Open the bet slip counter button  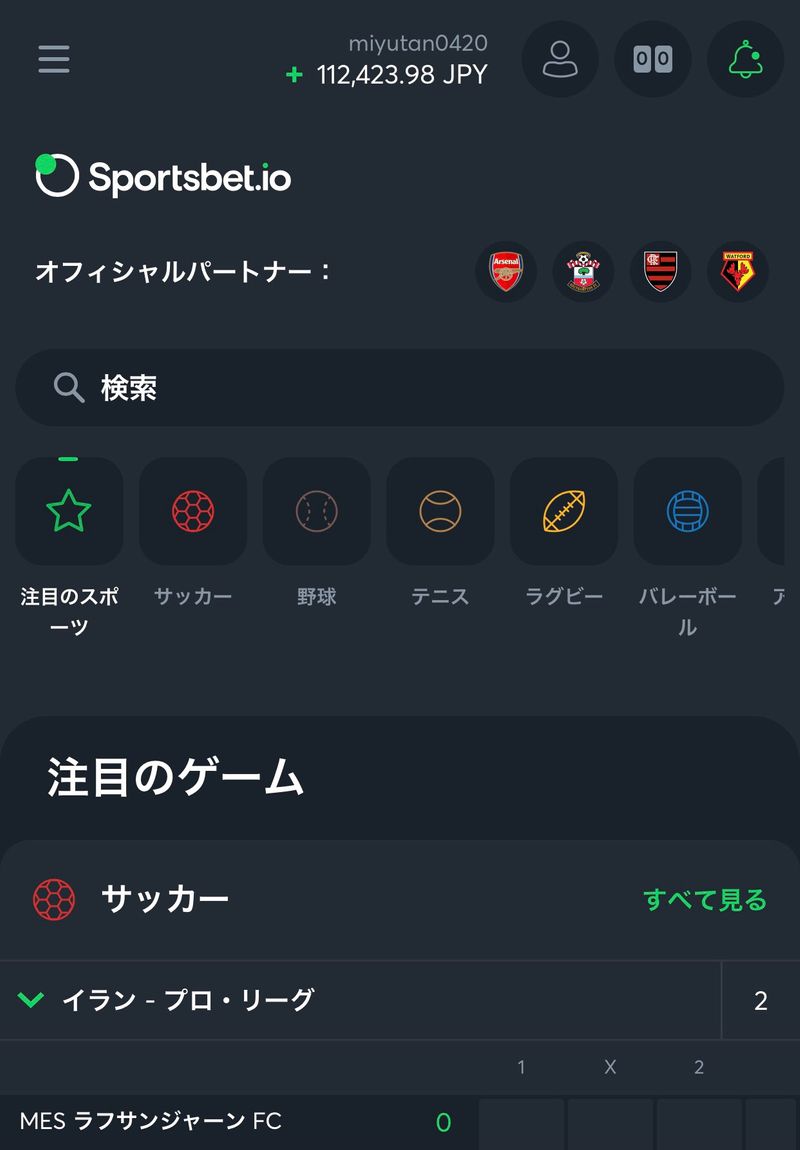(653, 59)
